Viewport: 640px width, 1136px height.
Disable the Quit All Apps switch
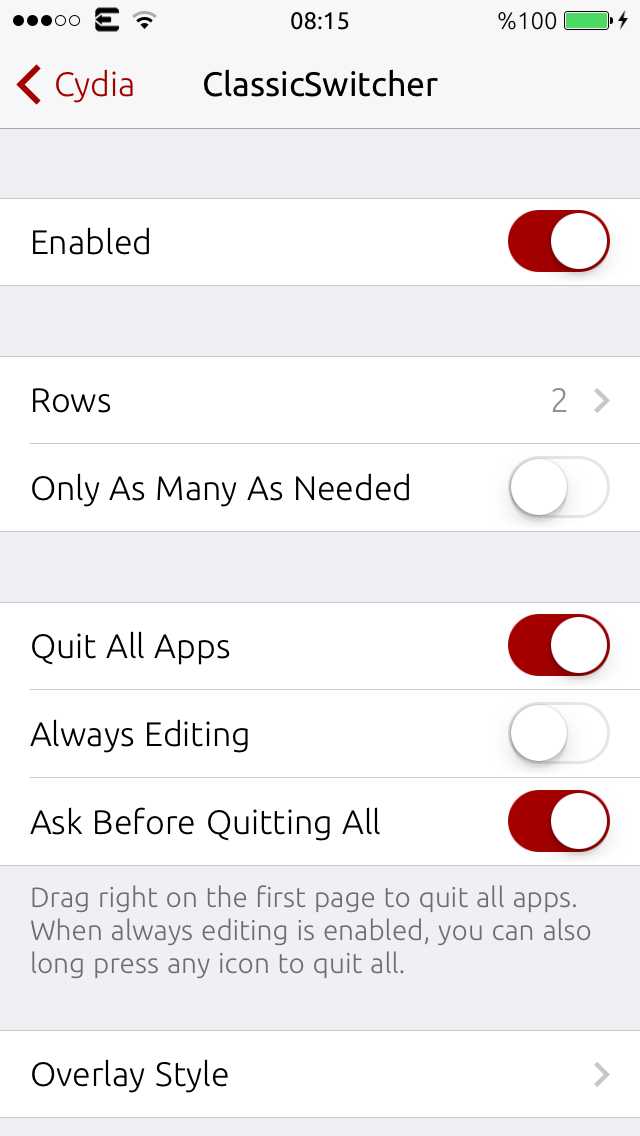click(x=559, y=646)
